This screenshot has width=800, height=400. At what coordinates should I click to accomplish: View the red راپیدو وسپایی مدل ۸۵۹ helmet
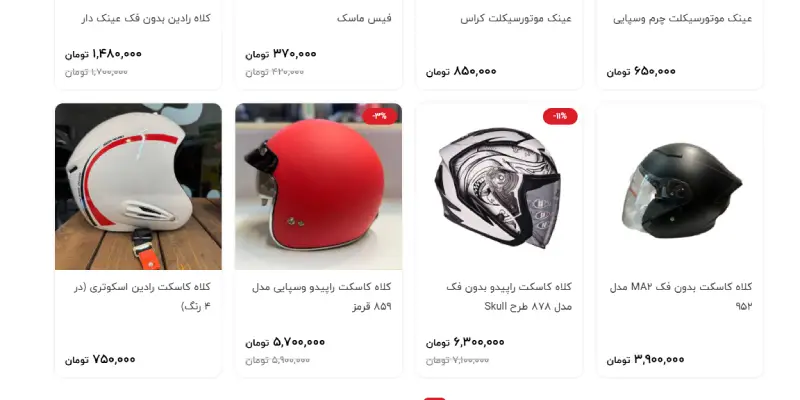(x=318, y=187)
